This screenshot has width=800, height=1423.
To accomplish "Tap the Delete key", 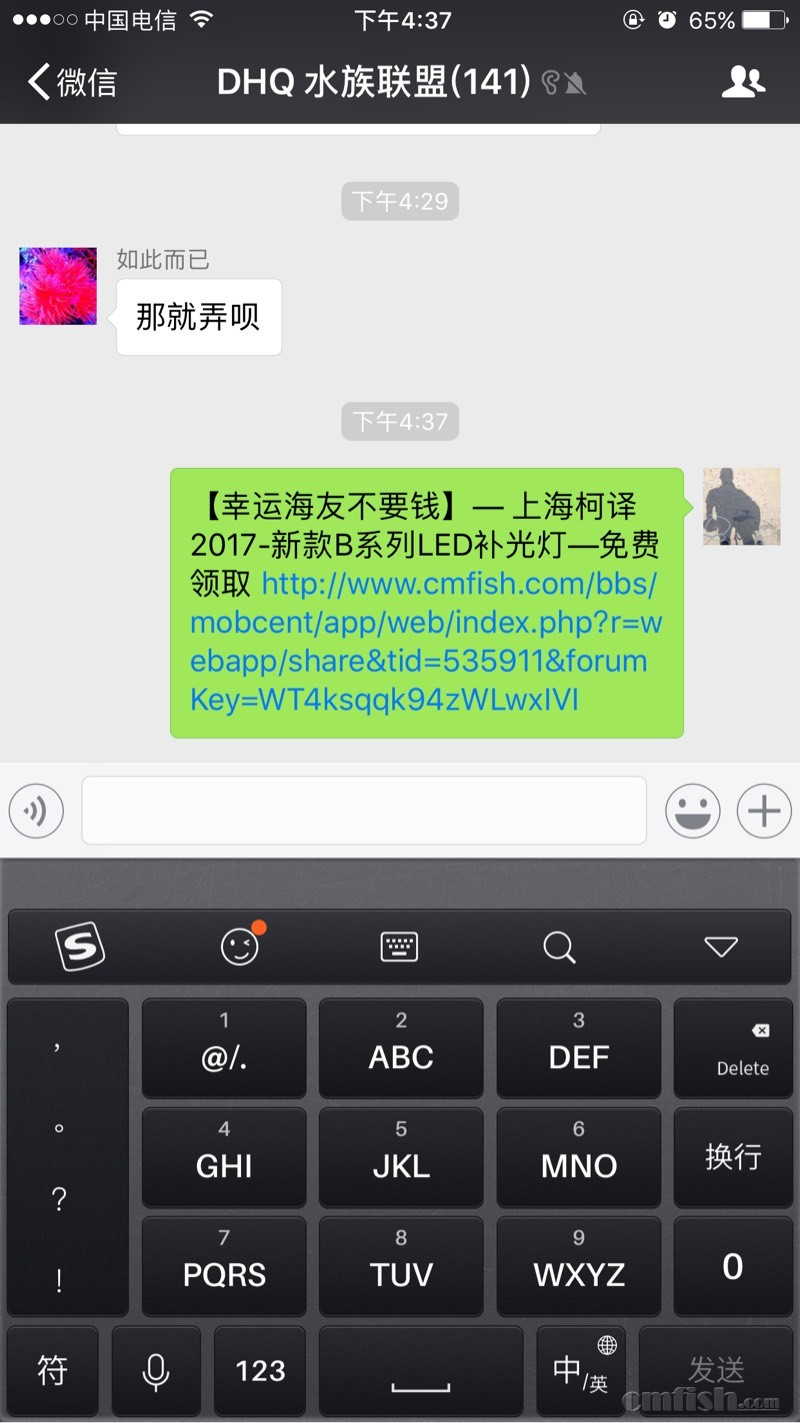I will [x=742, y=1048].
